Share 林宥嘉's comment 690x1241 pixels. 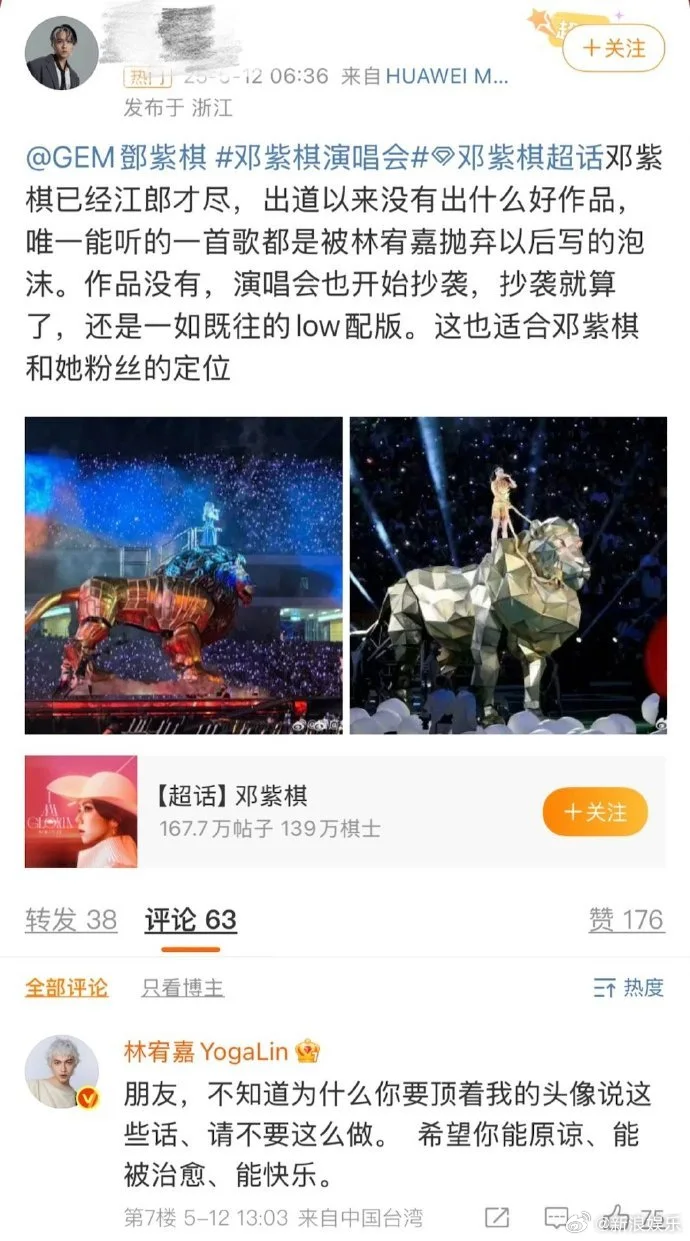coord(496,1218)
